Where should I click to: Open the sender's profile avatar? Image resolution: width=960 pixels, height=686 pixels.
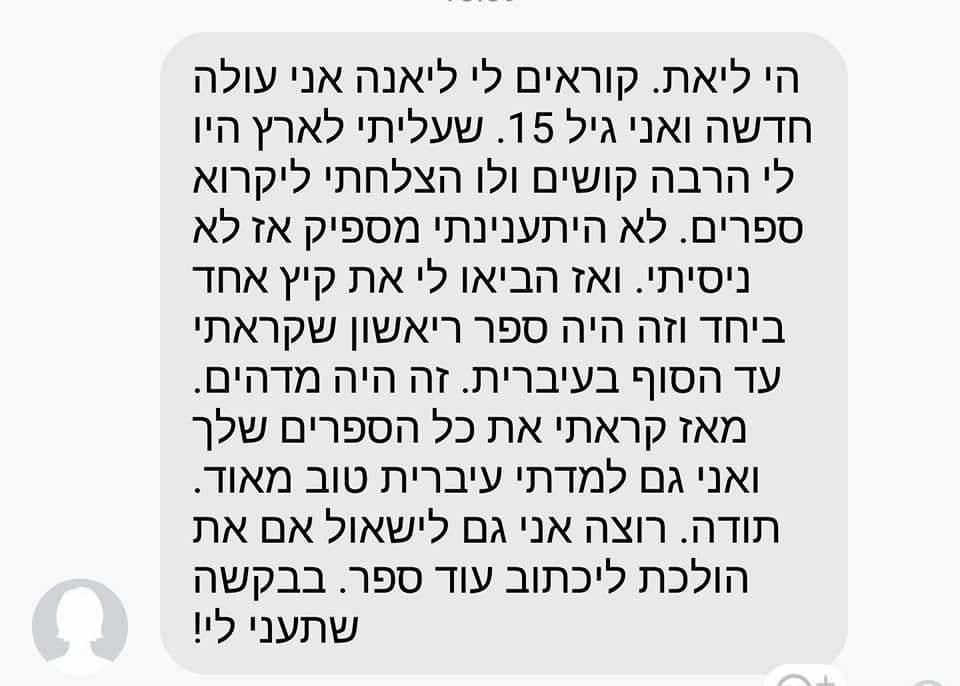coord(80,625)
